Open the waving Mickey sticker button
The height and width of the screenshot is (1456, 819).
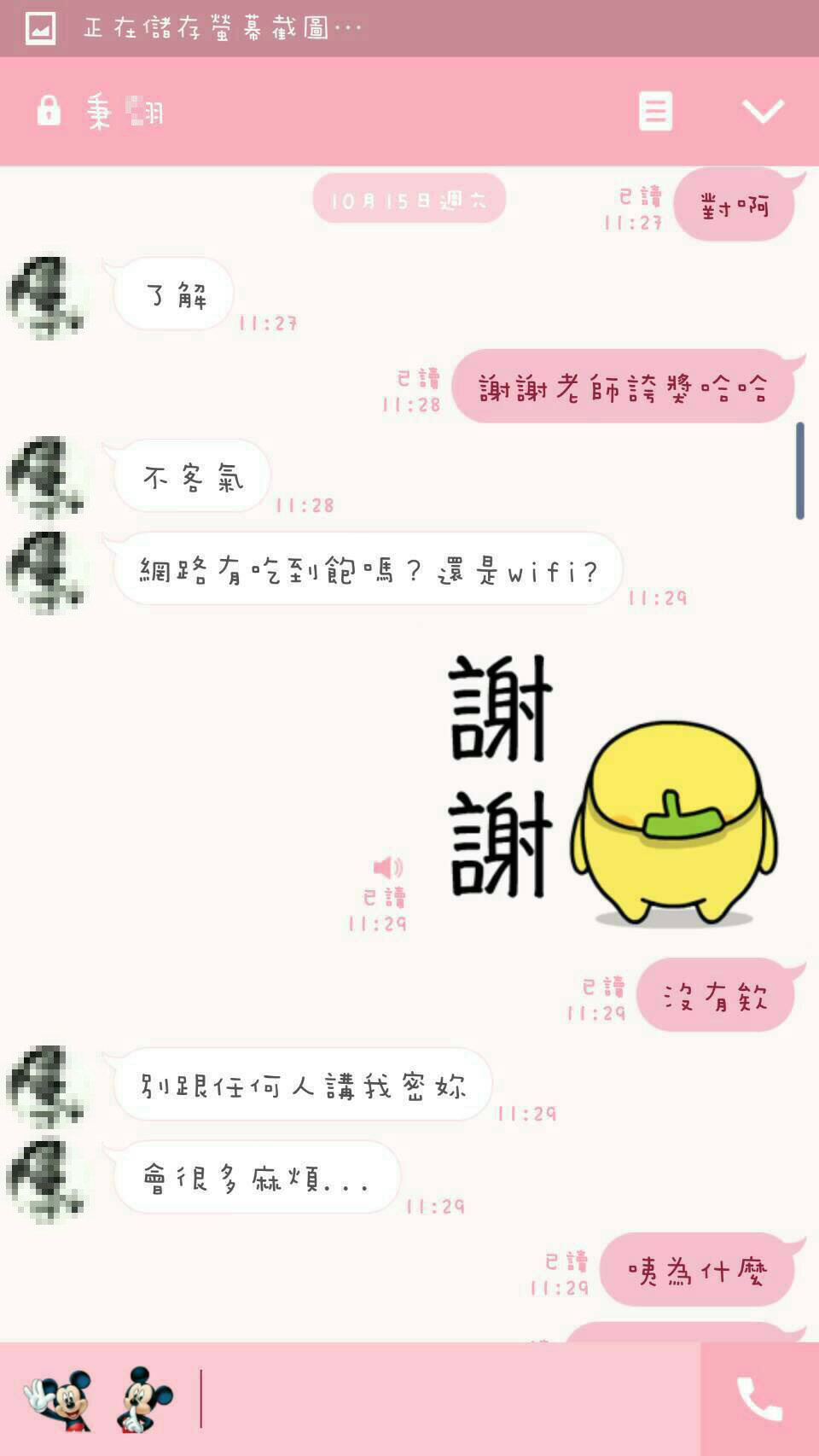pyautogui.click(x=58, y=1400)
